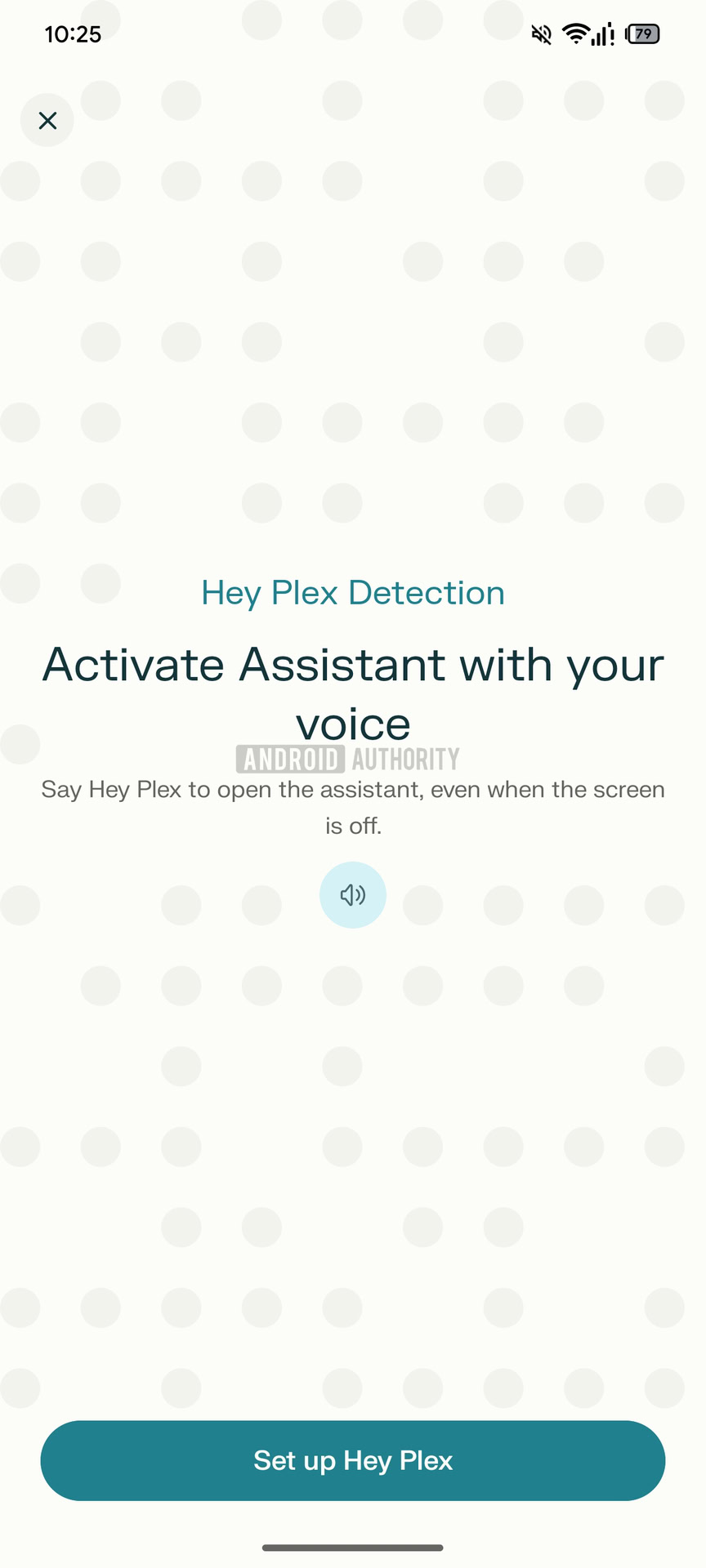Open Wi-Fi settings via the Wi-Fi icon
The height and width of the screenshot is (1568, 706).
point(577,34)
